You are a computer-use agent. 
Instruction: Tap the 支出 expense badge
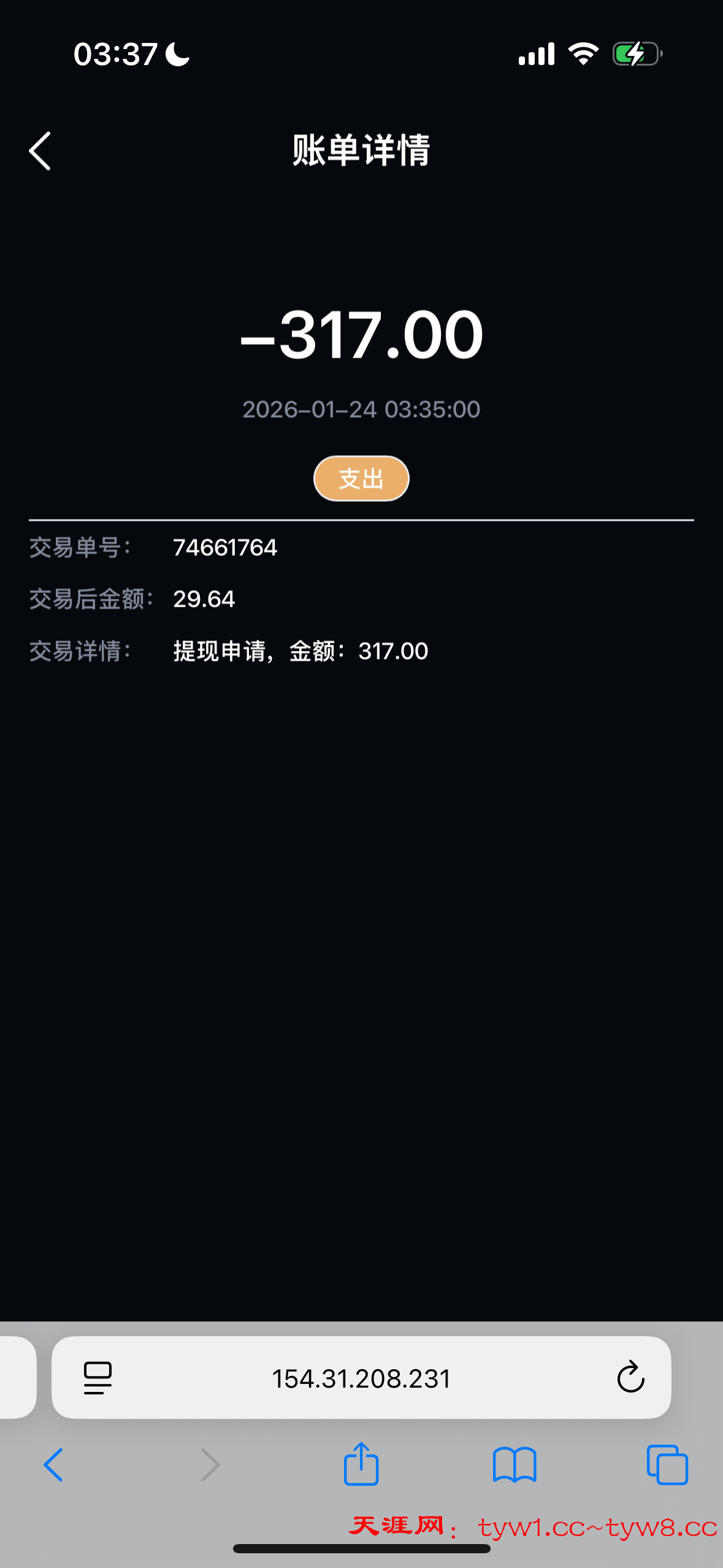(361, 478)
